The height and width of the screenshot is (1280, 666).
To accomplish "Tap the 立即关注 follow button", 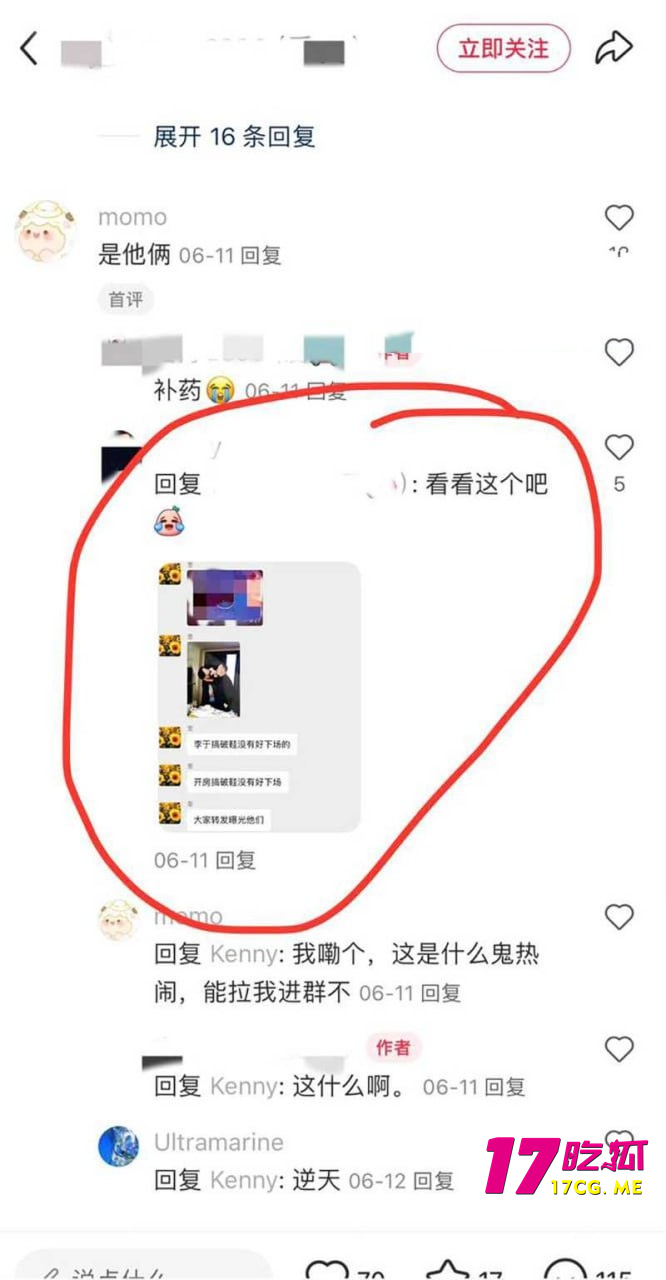I will (503, 48).
